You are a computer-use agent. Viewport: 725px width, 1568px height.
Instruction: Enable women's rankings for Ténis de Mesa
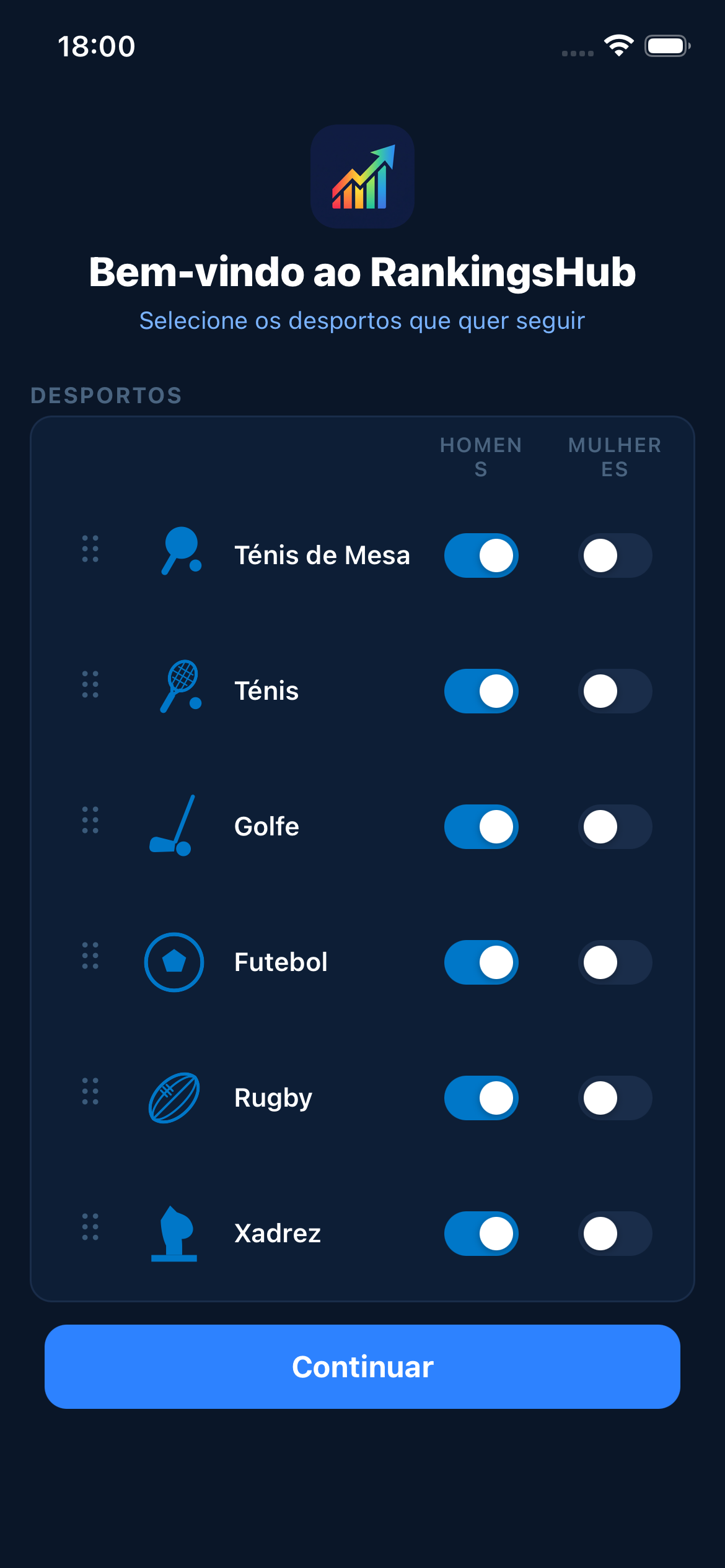[615, 555]
